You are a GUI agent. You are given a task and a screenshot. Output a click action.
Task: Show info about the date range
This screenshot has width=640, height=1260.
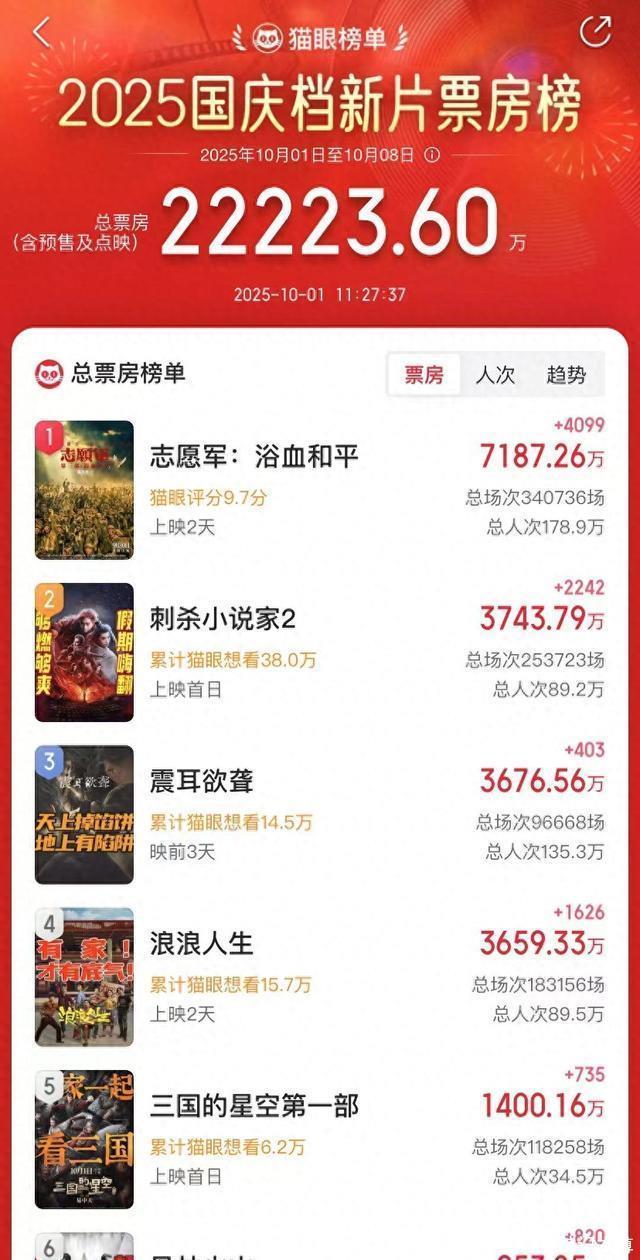(x=431, y=155)
